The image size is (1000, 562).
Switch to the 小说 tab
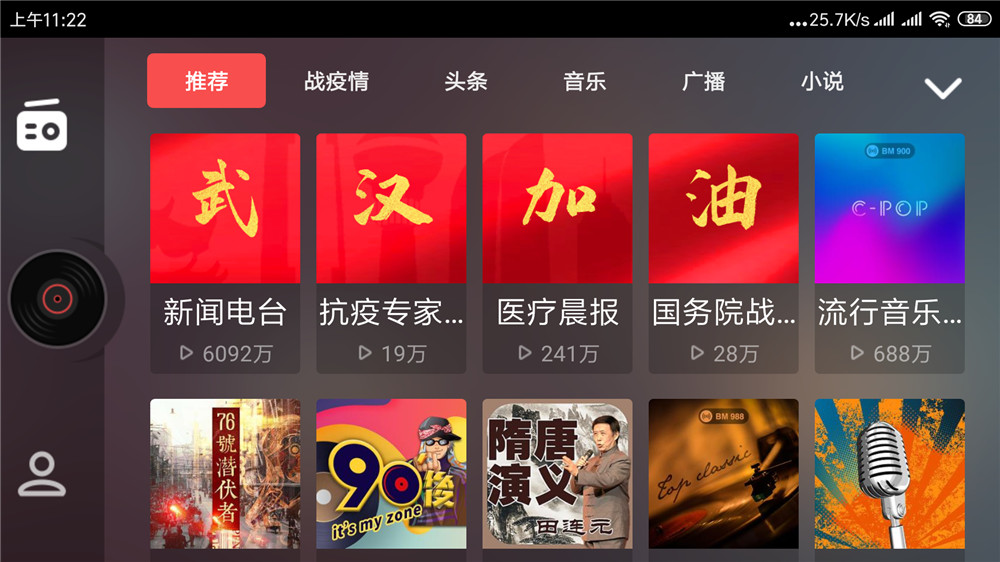pos(822,82)
